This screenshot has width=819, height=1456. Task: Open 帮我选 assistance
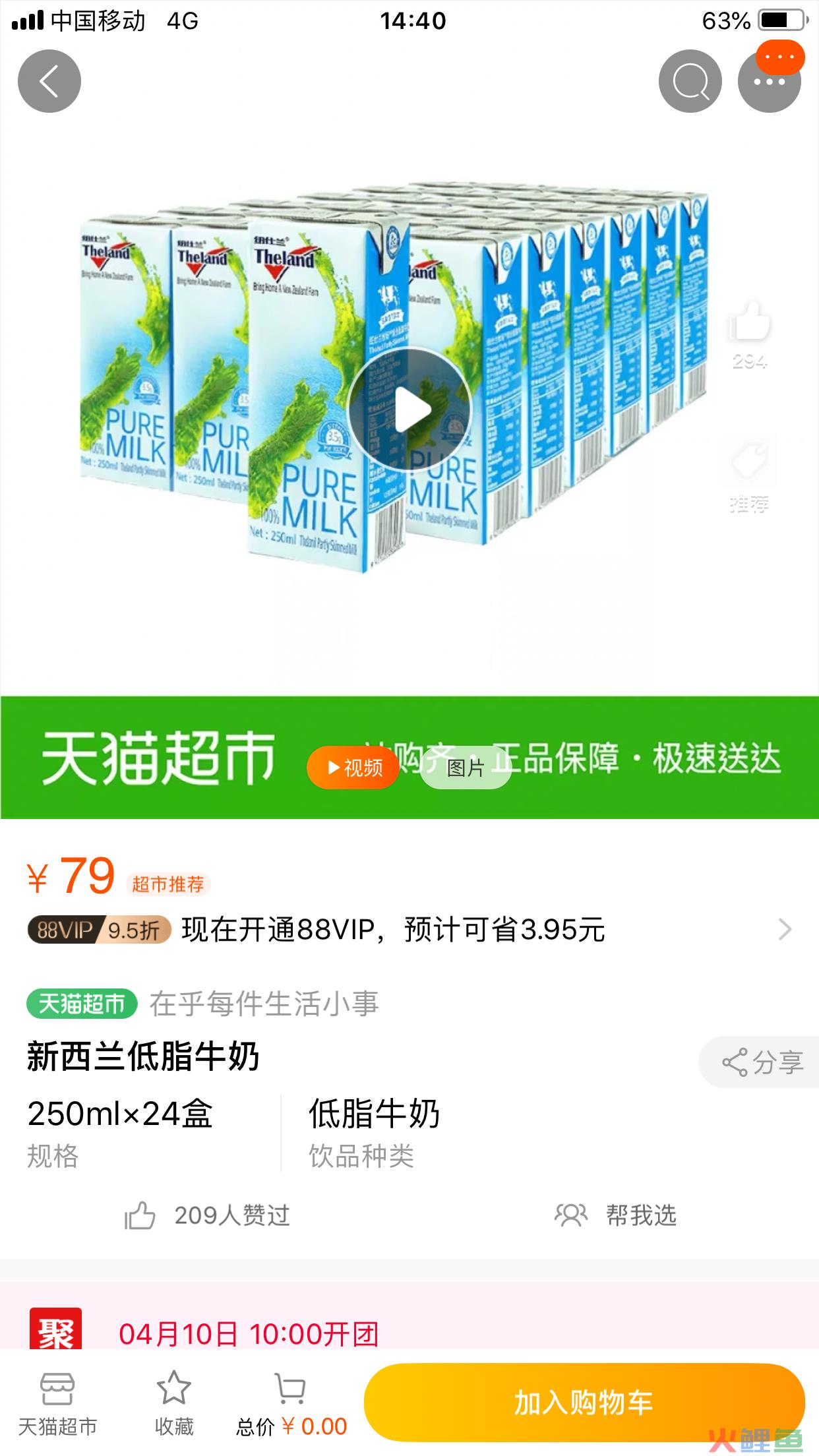pyautogui.click(x=616, y=1215)
